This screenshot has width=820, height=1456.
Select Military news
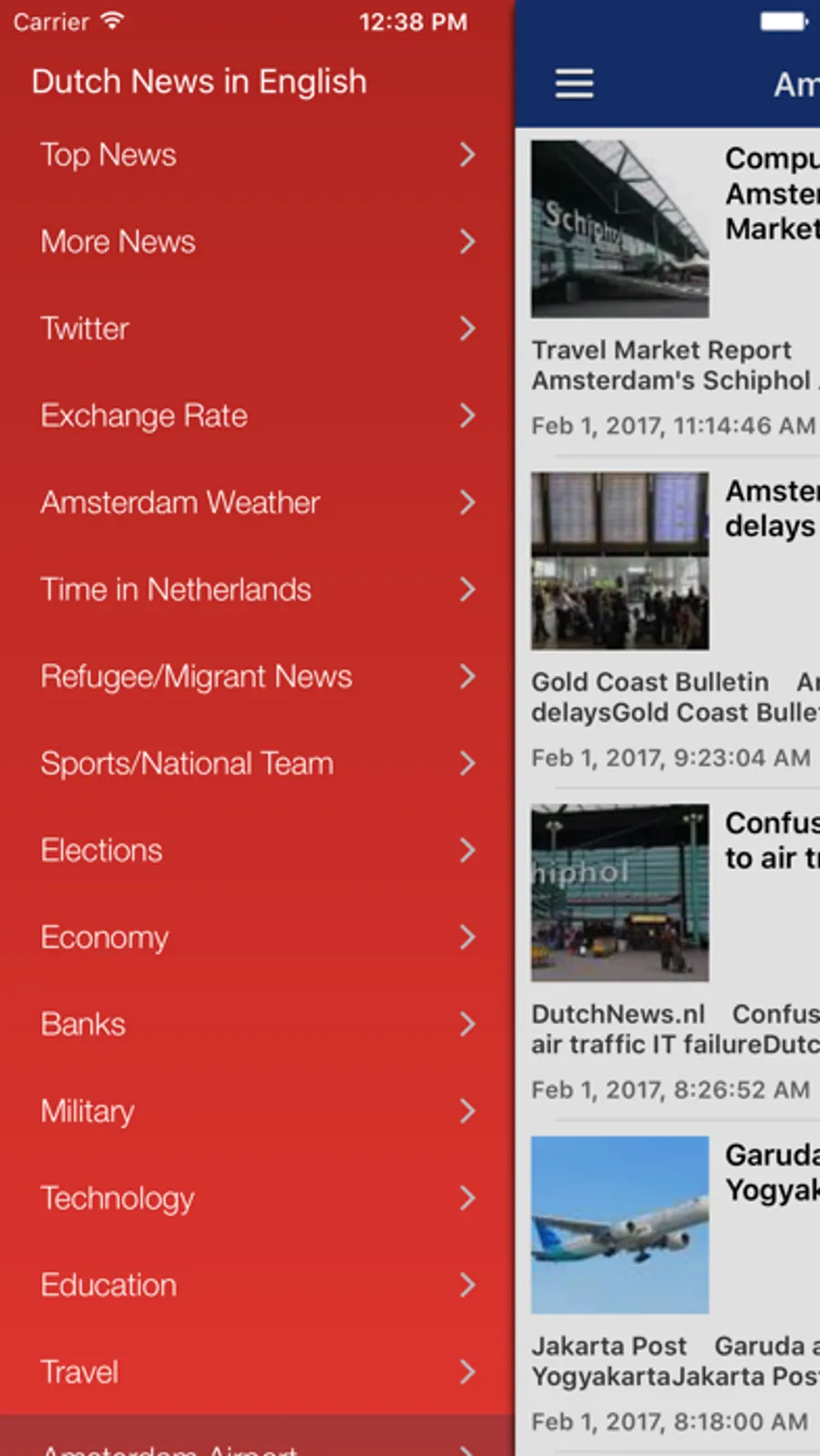click(x=257, y=1112)
